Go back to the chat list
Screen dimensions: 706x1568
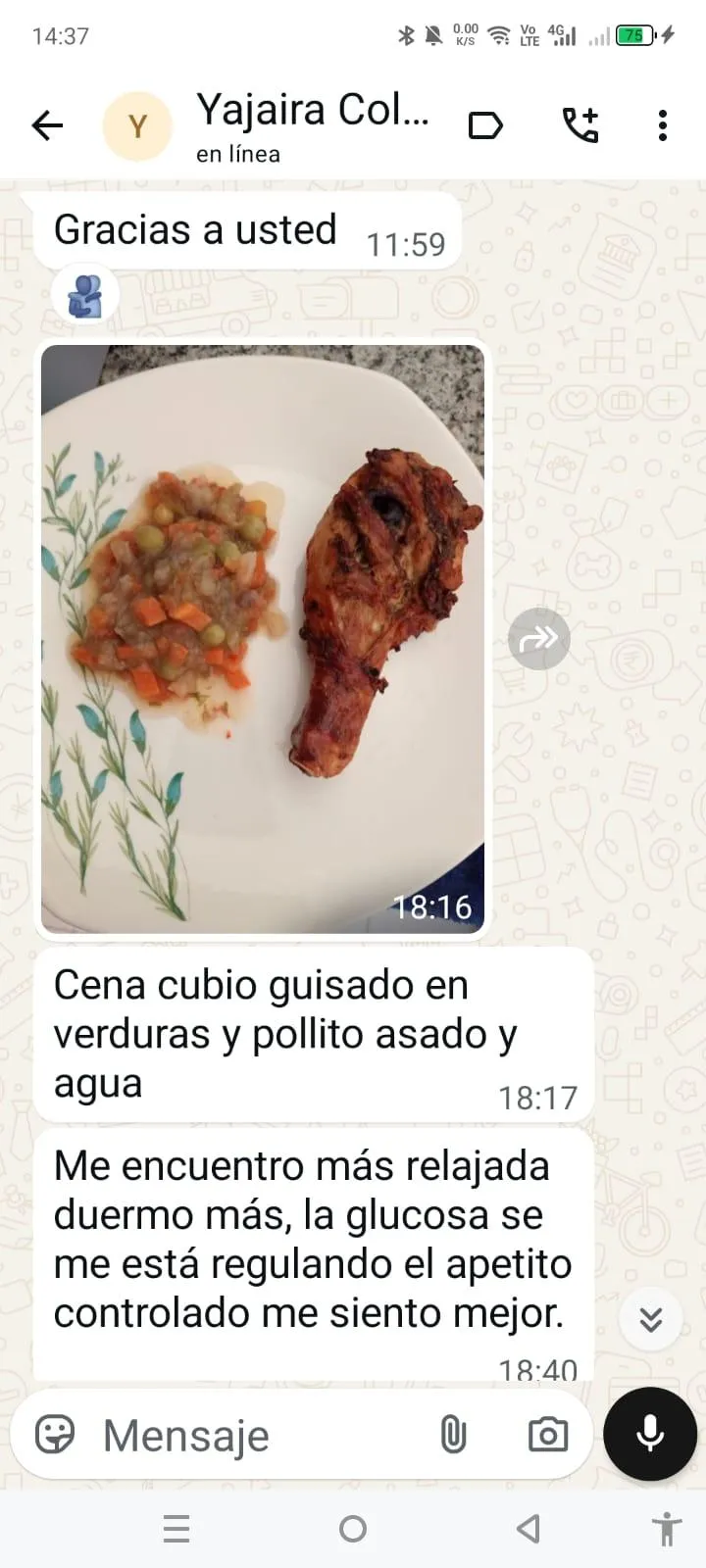click(47, 125)
